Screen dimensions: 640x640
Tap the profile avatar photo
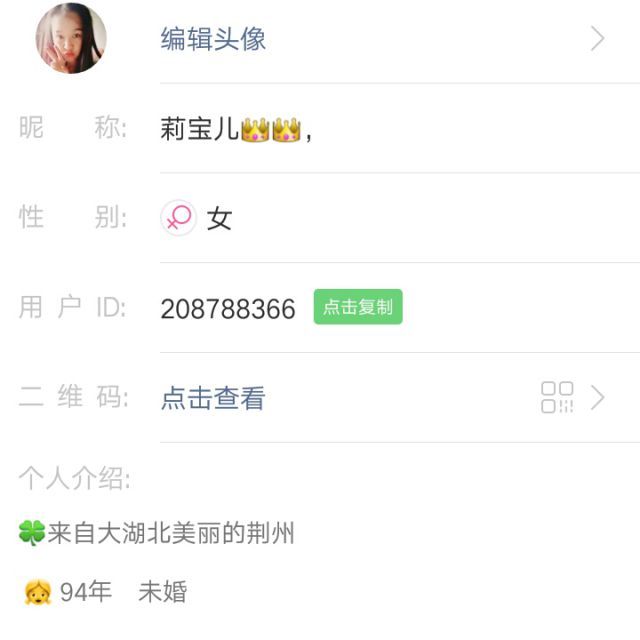click(x=71, y=39)
